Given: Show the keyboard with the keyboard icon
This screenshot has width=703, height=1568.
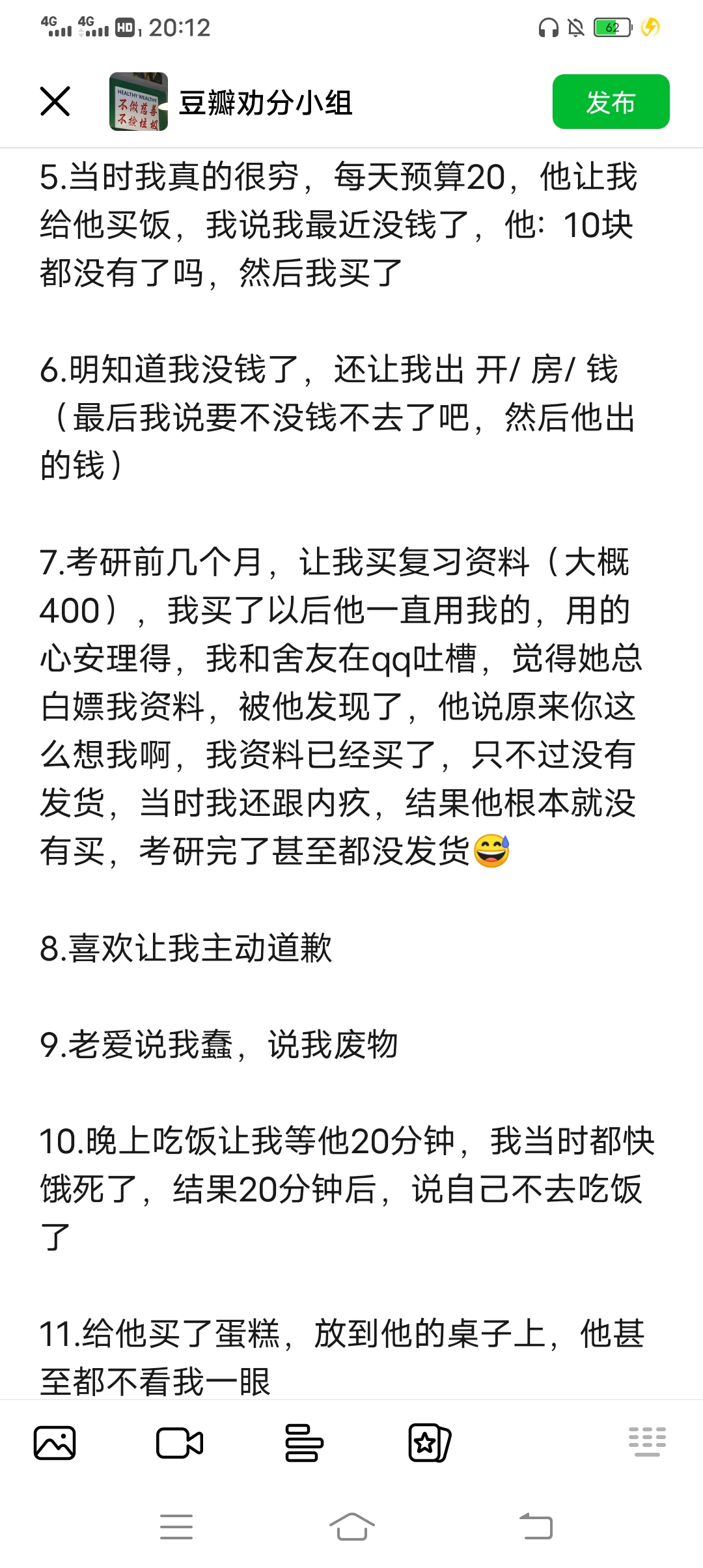Looking at the screenshot, I should 647,1442.
